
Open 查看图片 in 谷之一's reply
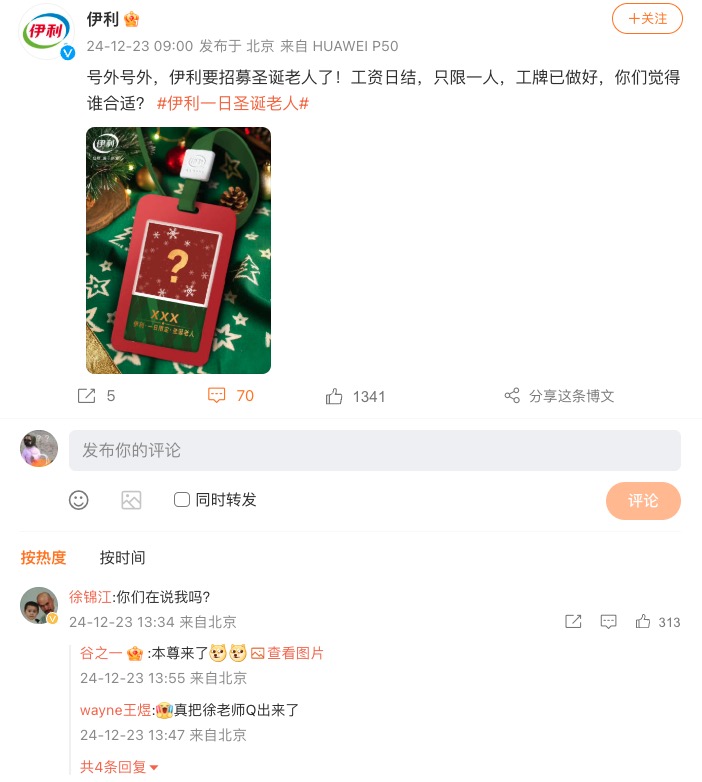click(x=287, y=653)
